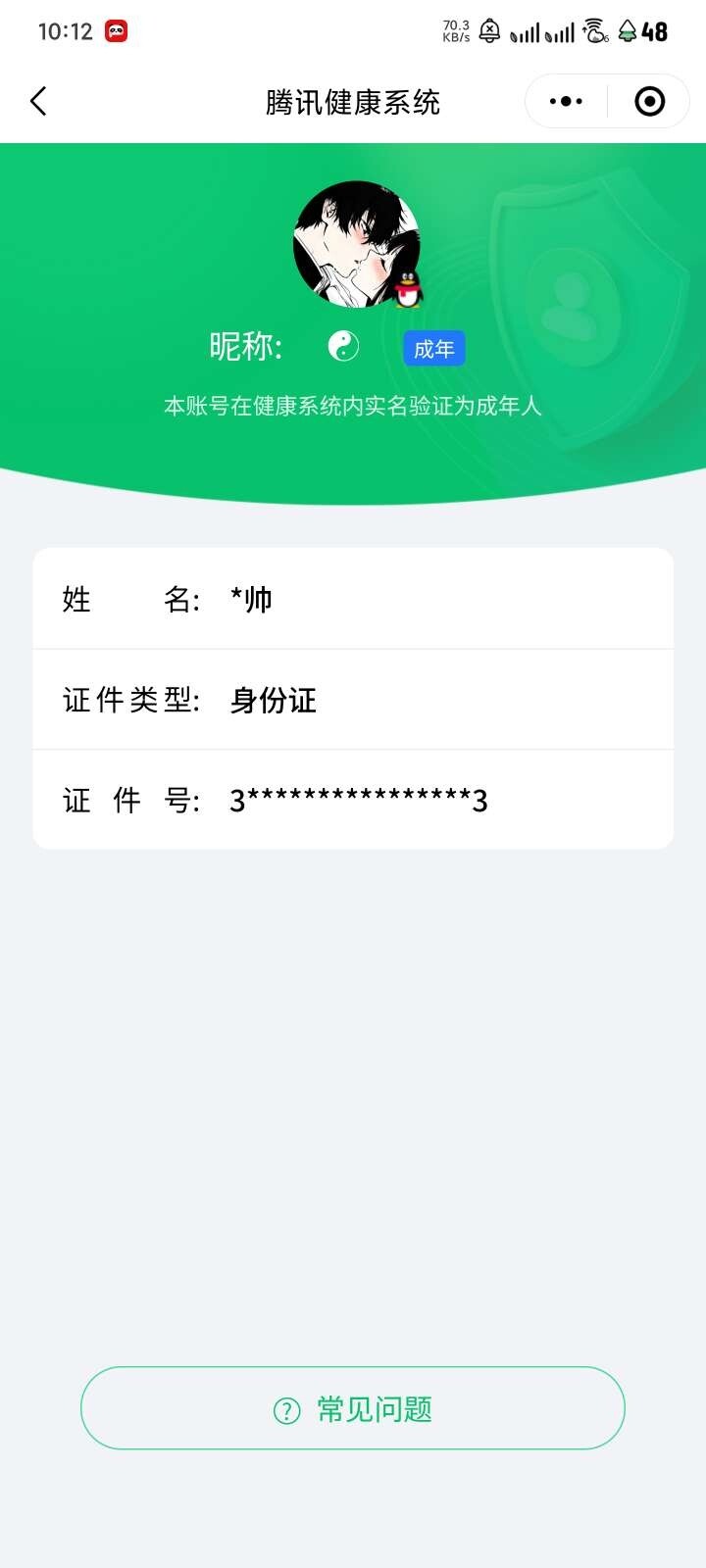The image size is (706, 1568).
Task: Go back from 腾讯健康系统 page
Action: point(39,101)
